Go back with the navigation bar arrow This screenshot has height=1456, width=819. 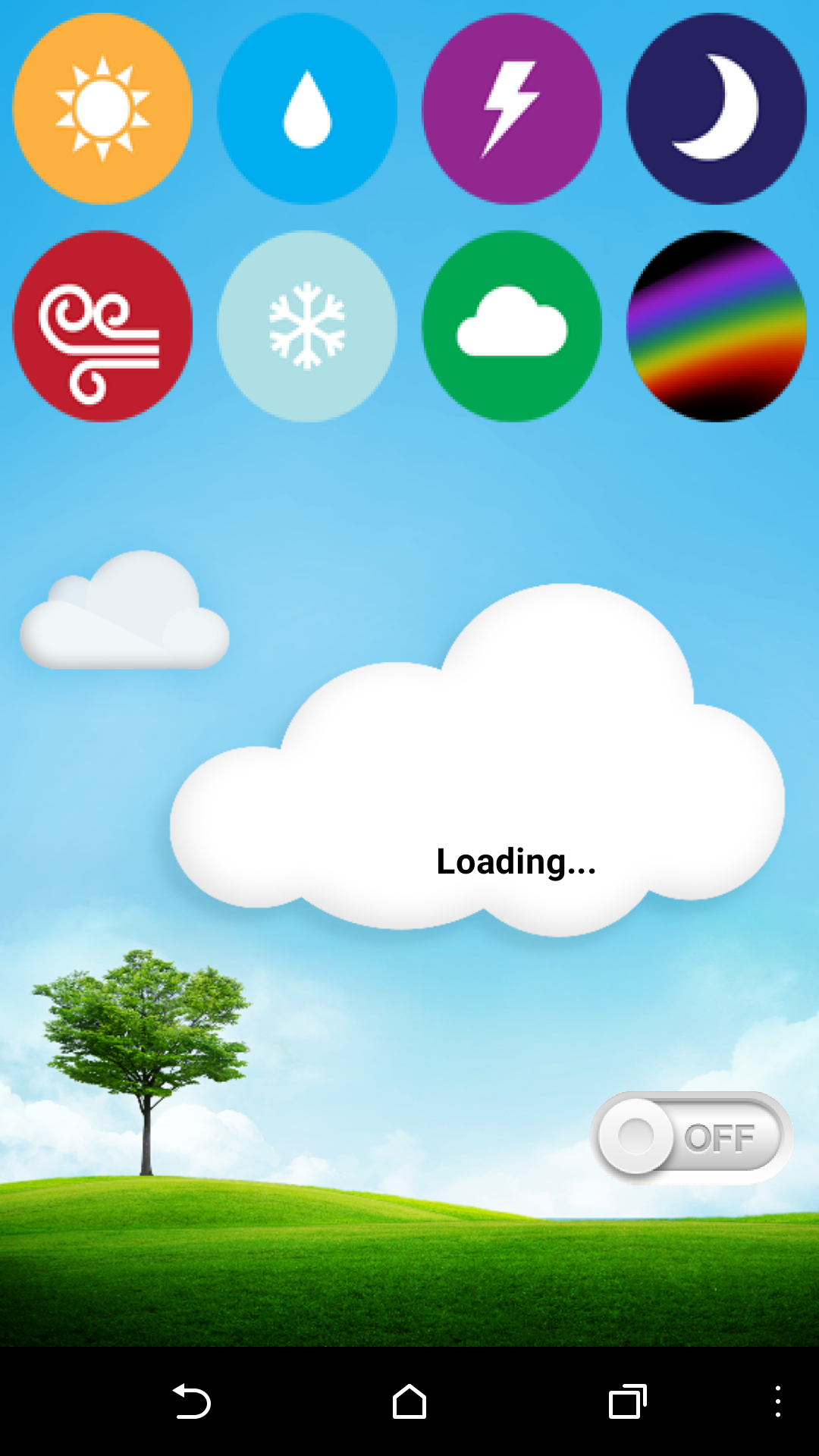[x=191, y=1401]
